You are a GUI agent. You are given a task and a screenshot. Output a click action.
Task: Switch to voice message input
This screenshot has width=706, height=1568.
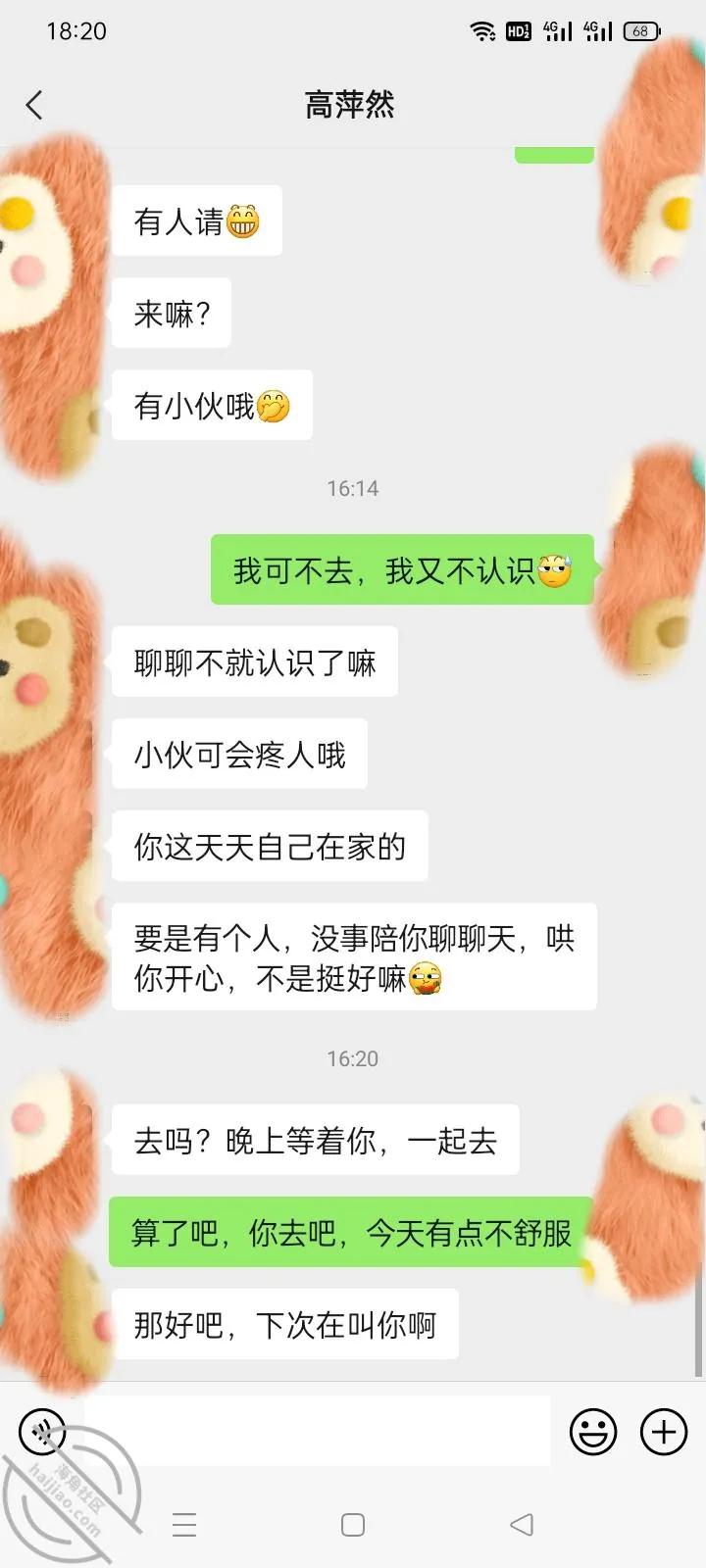[x=42, y=1432]
